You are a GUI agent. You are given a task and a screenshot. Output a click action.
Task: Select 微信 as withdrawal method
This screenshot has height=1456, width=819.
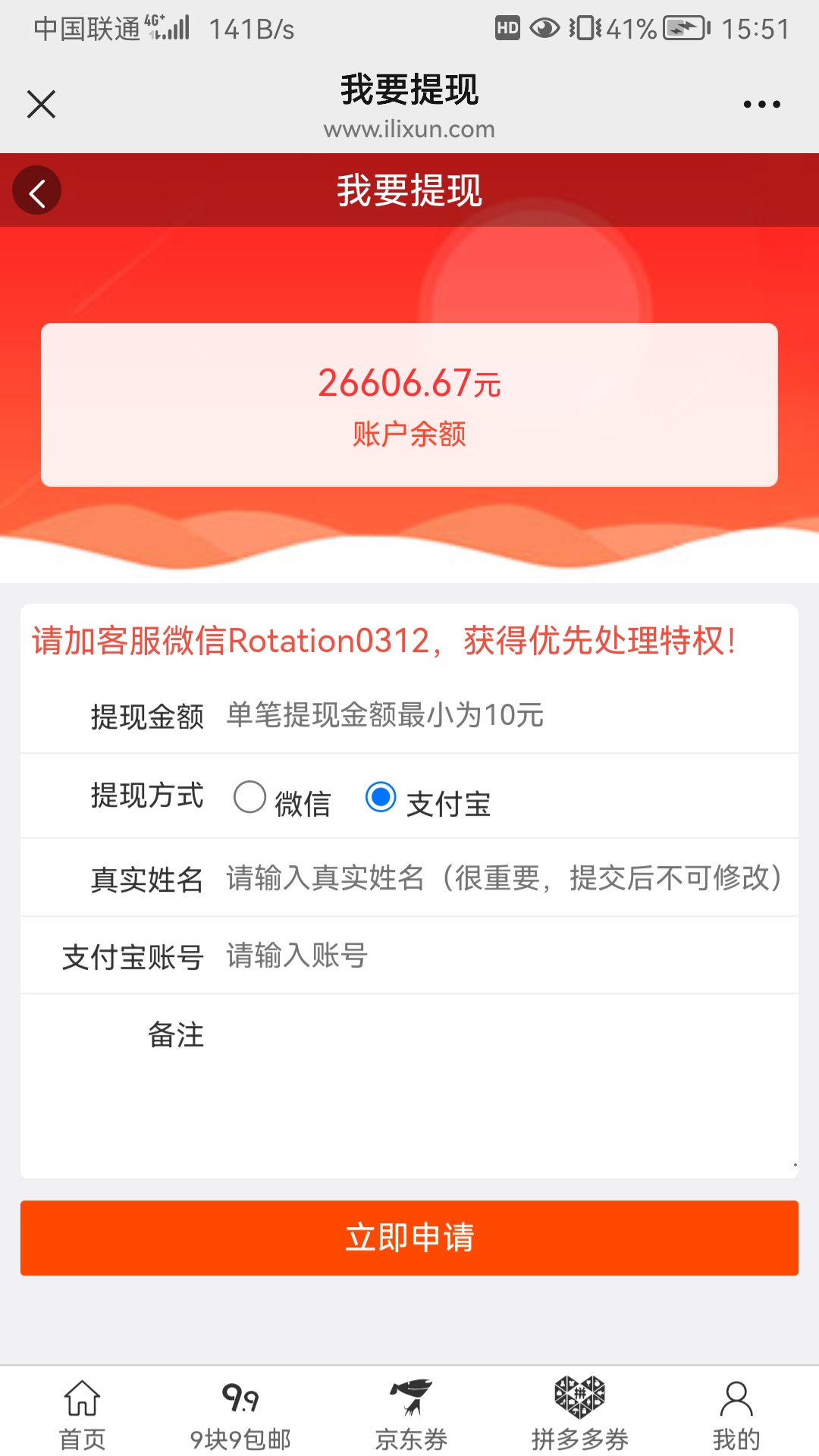[x=250, y=797]
